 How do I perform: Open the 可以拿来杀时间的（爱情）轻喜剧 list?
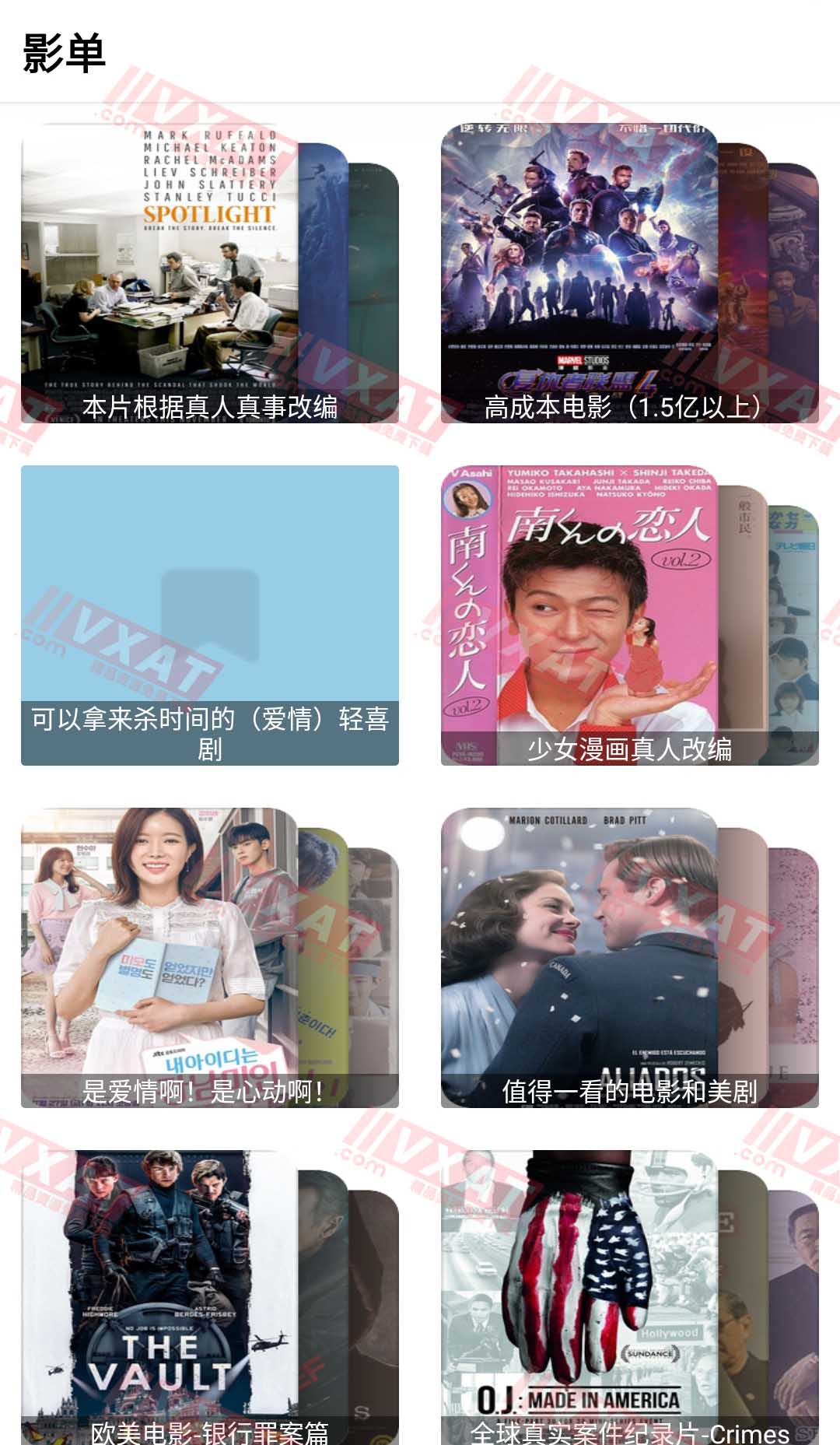(209, 616)
